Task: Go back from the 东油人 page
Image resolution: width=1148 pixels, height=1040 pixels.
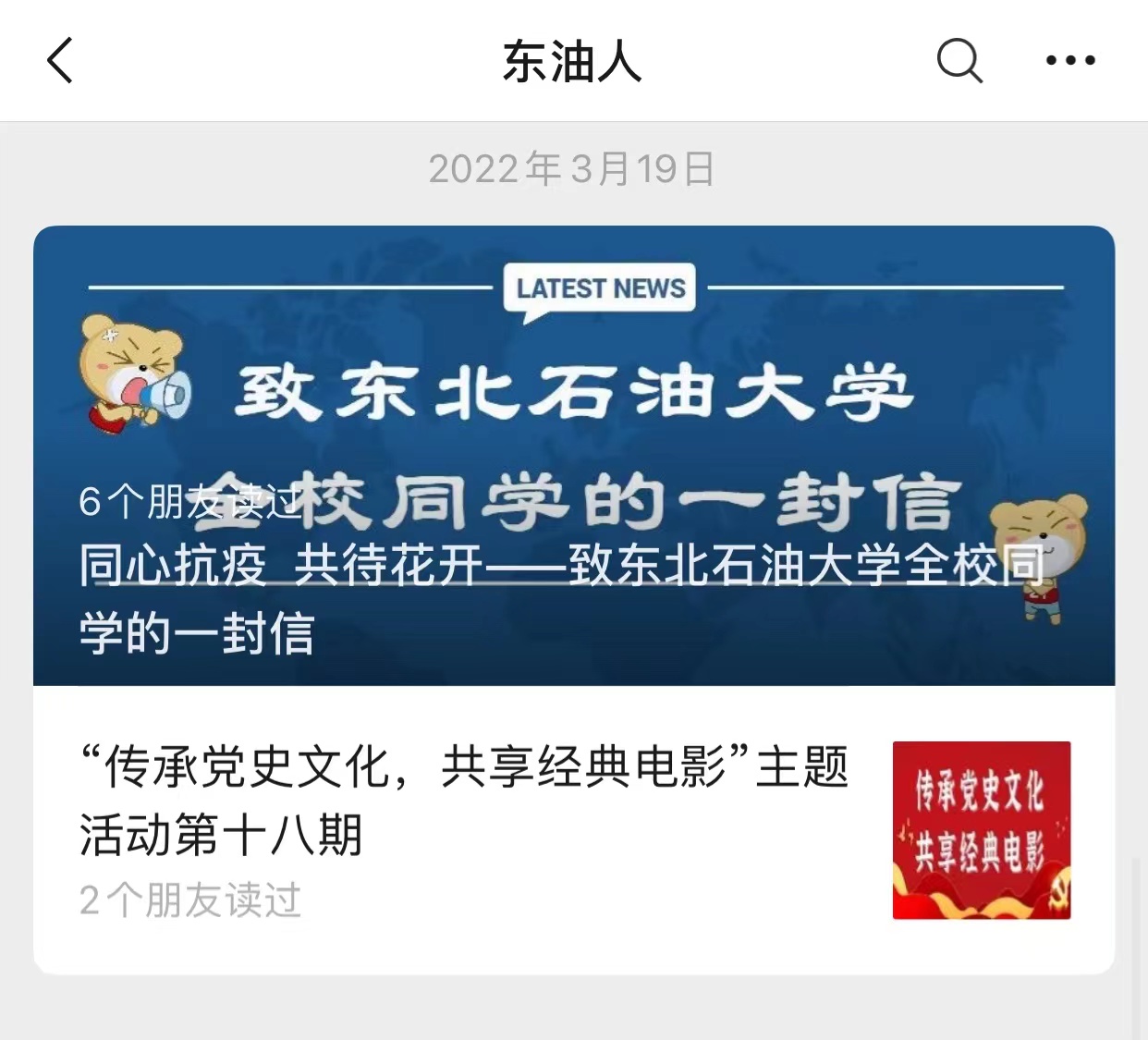Action: point(60,61)
